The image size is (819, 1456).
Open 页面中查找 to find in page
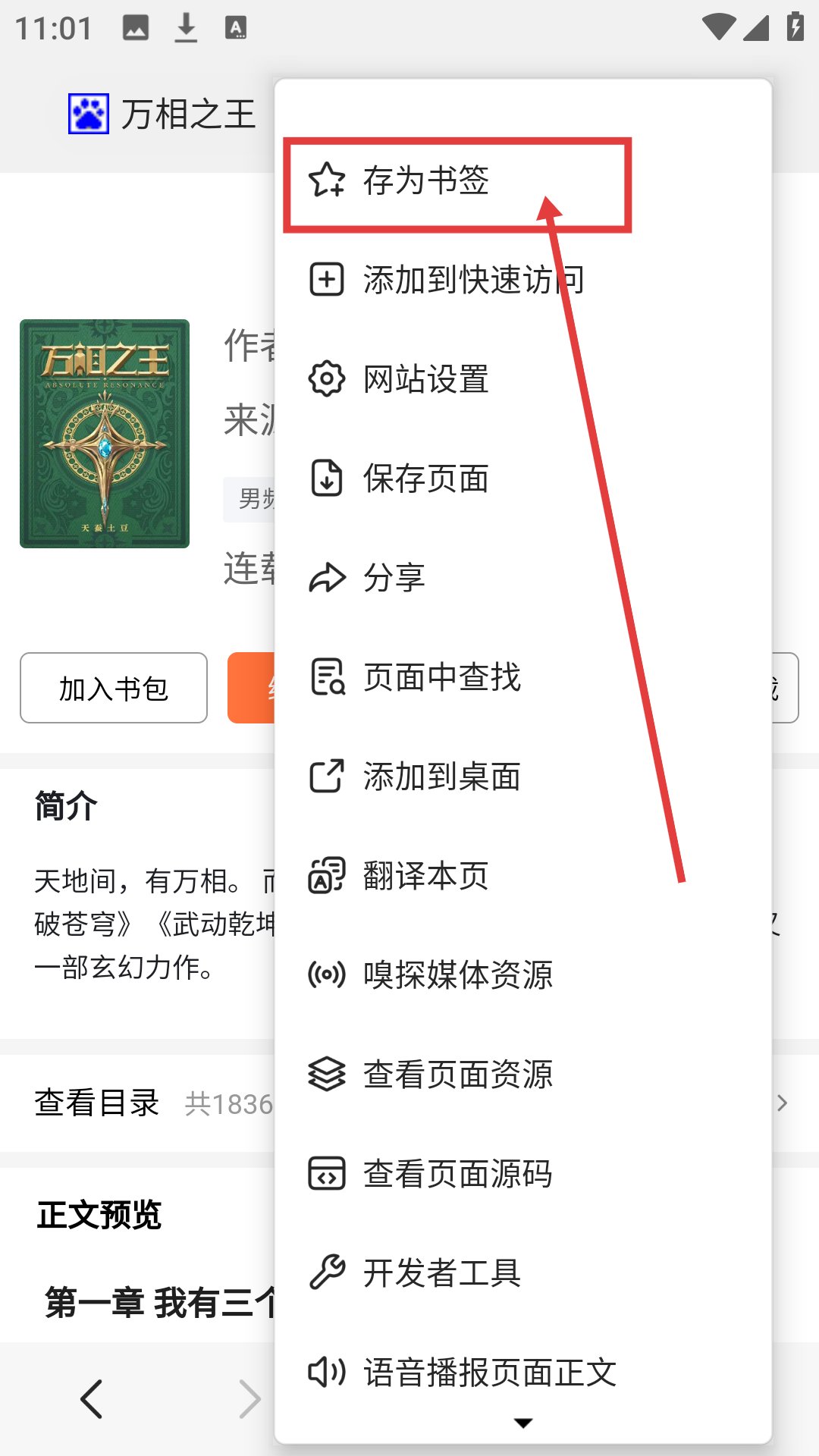(x=441, y=677)
